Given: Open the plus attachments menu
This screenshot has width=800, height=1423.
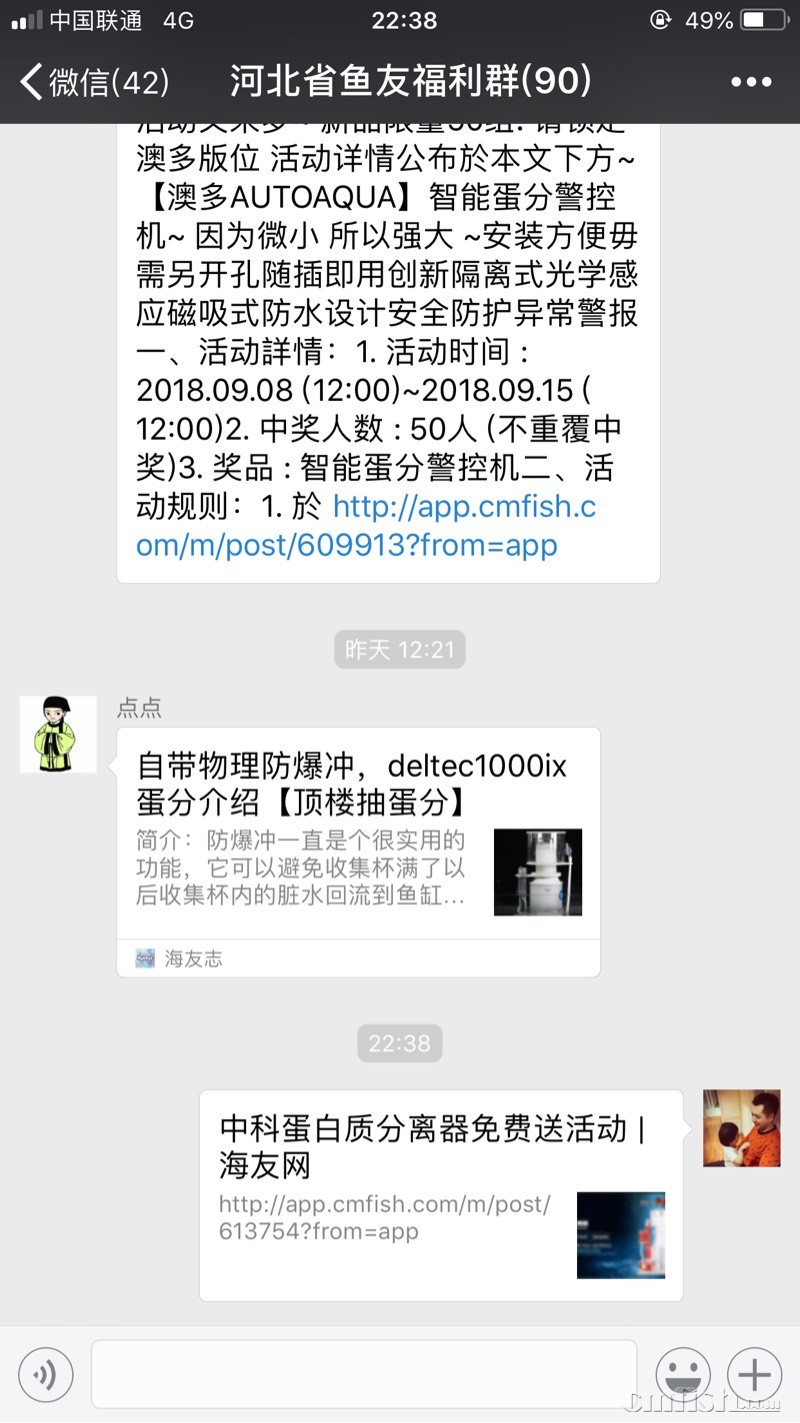Looking at the screenshot, I should click(754, 1375).
